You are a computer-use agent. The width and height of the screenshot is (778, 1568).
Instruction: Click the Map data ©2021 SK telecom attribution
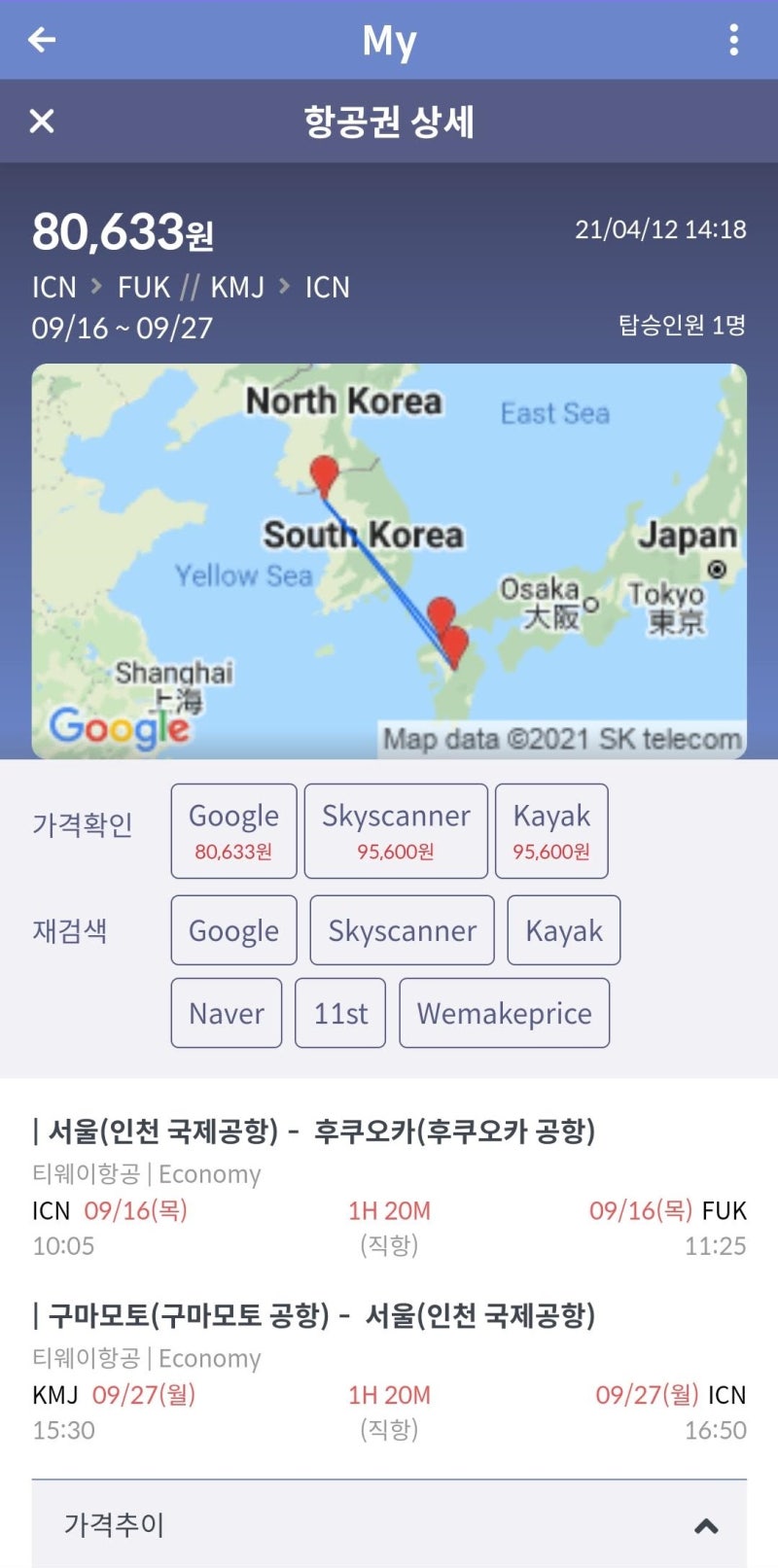(564, 740)
